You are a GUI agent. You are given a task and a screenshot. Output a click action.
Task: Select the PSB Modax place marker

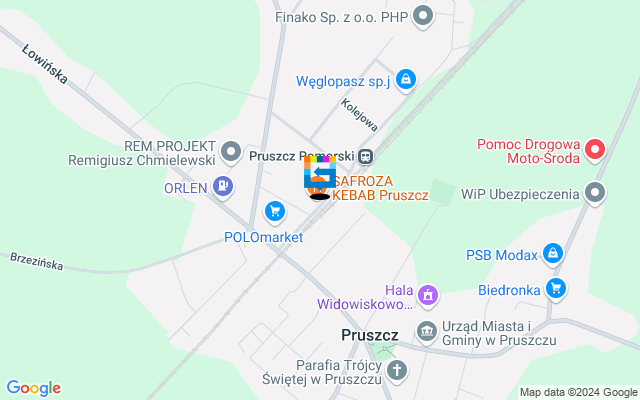[x=550, y=255]
